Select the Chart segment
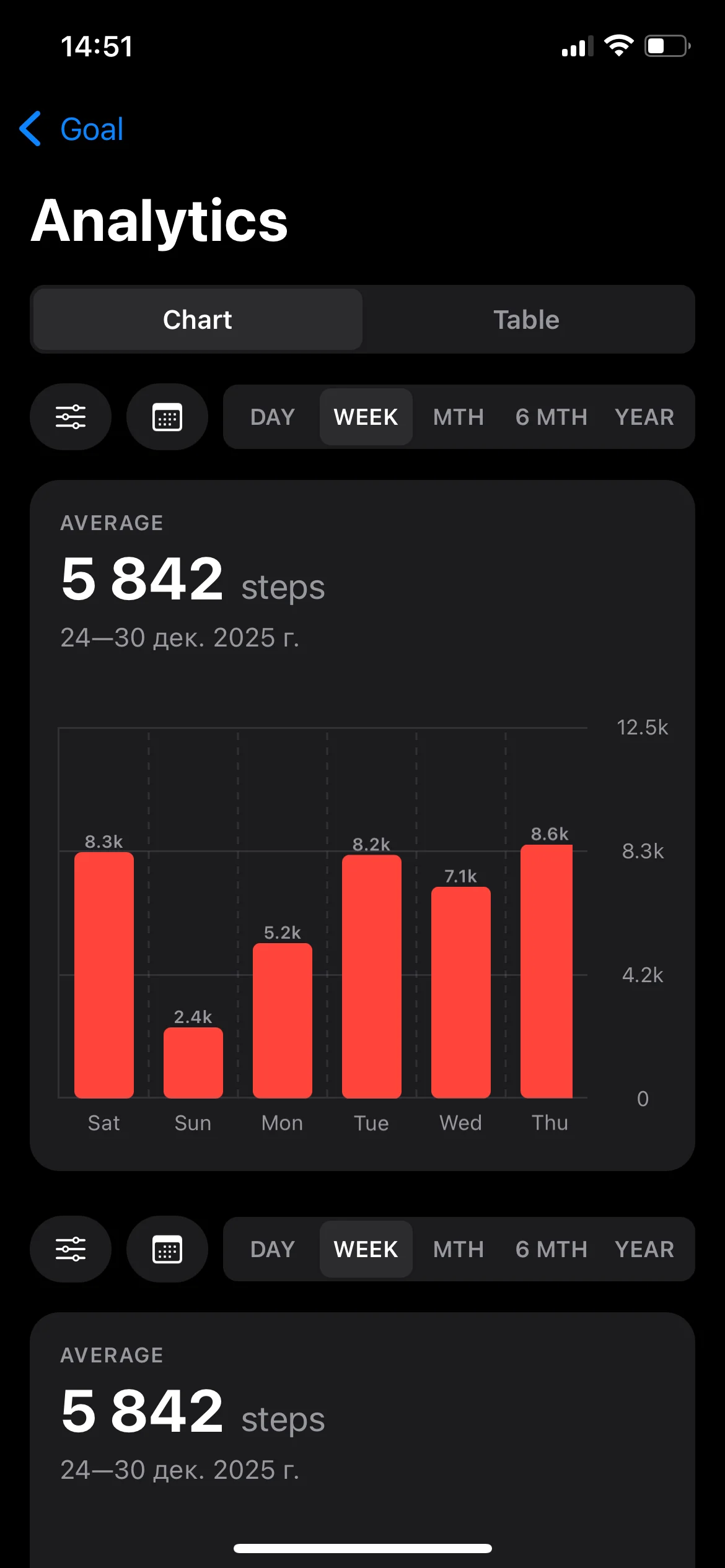Screen dimensions: 725x1568 pos(198,320)
